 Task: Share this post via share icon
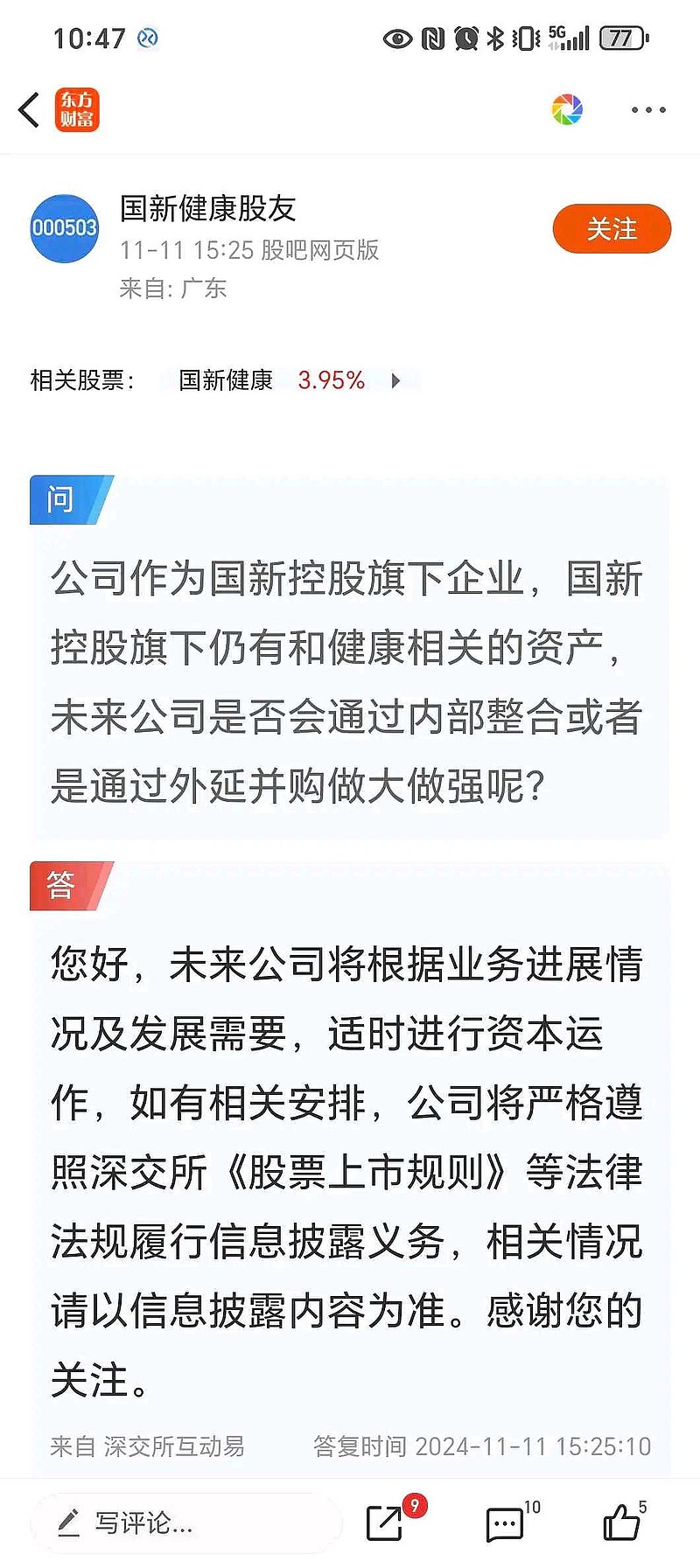pyautogui.click(x=385, y=1523)
